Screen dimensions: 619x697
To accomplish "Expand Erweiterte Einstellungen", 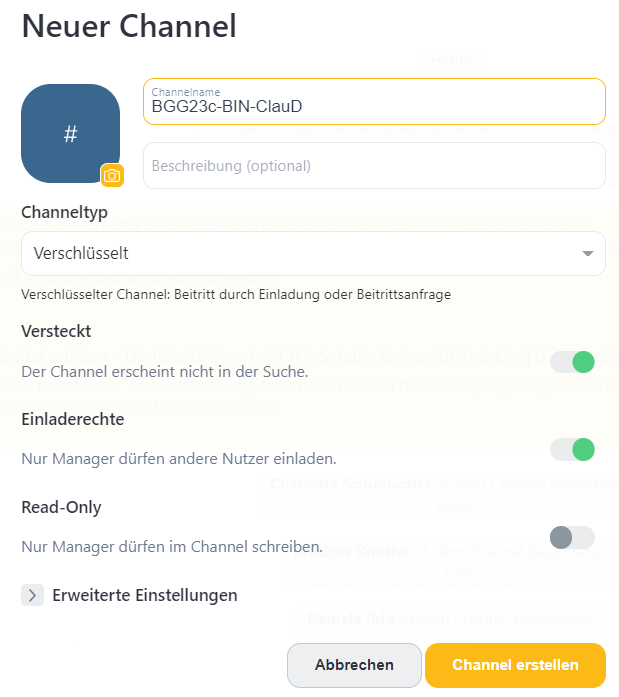I will pyautogui.click(x=33, y=595).
